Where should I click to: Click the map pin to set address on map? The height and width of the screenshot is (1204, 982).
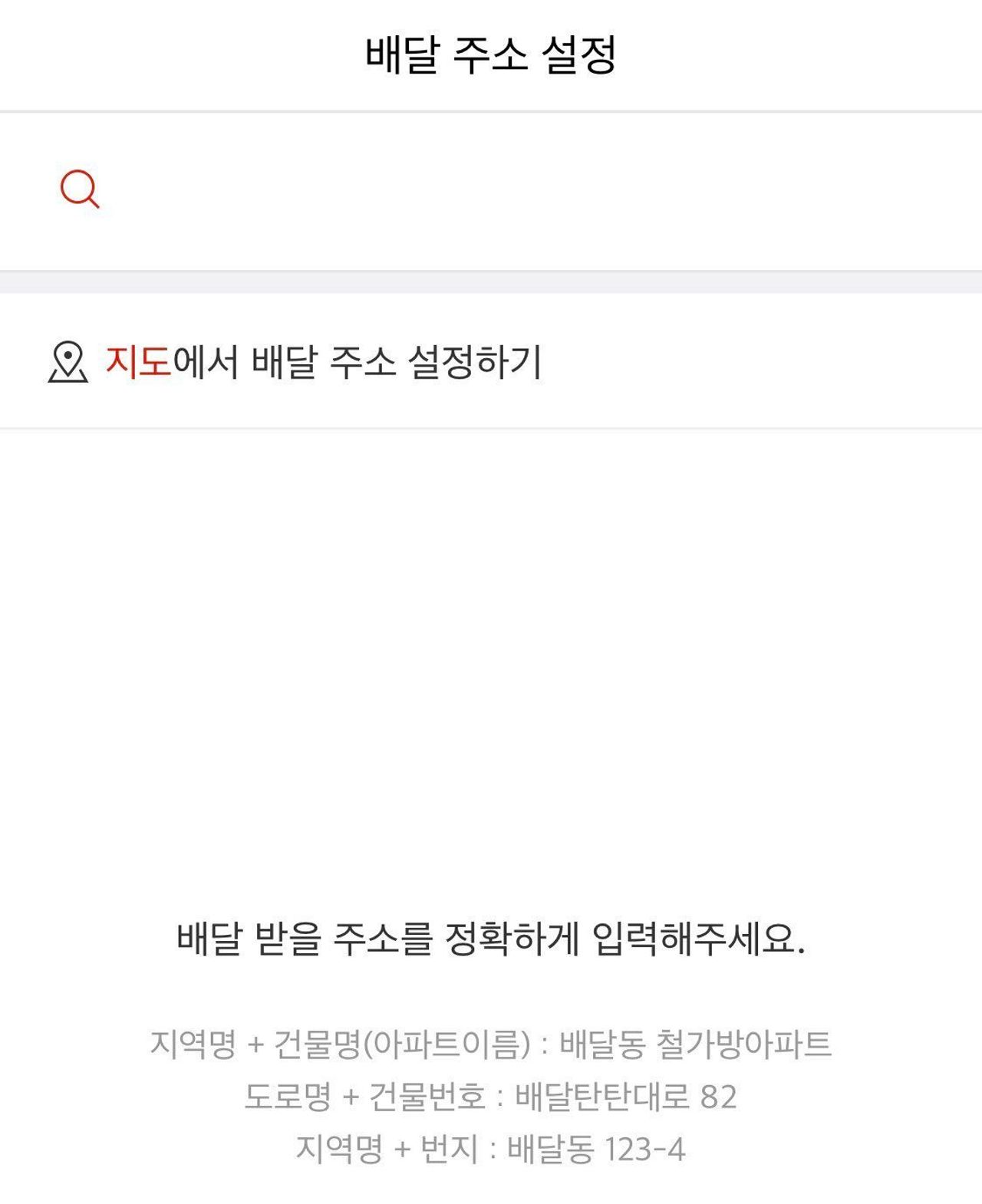pos(68,360)
